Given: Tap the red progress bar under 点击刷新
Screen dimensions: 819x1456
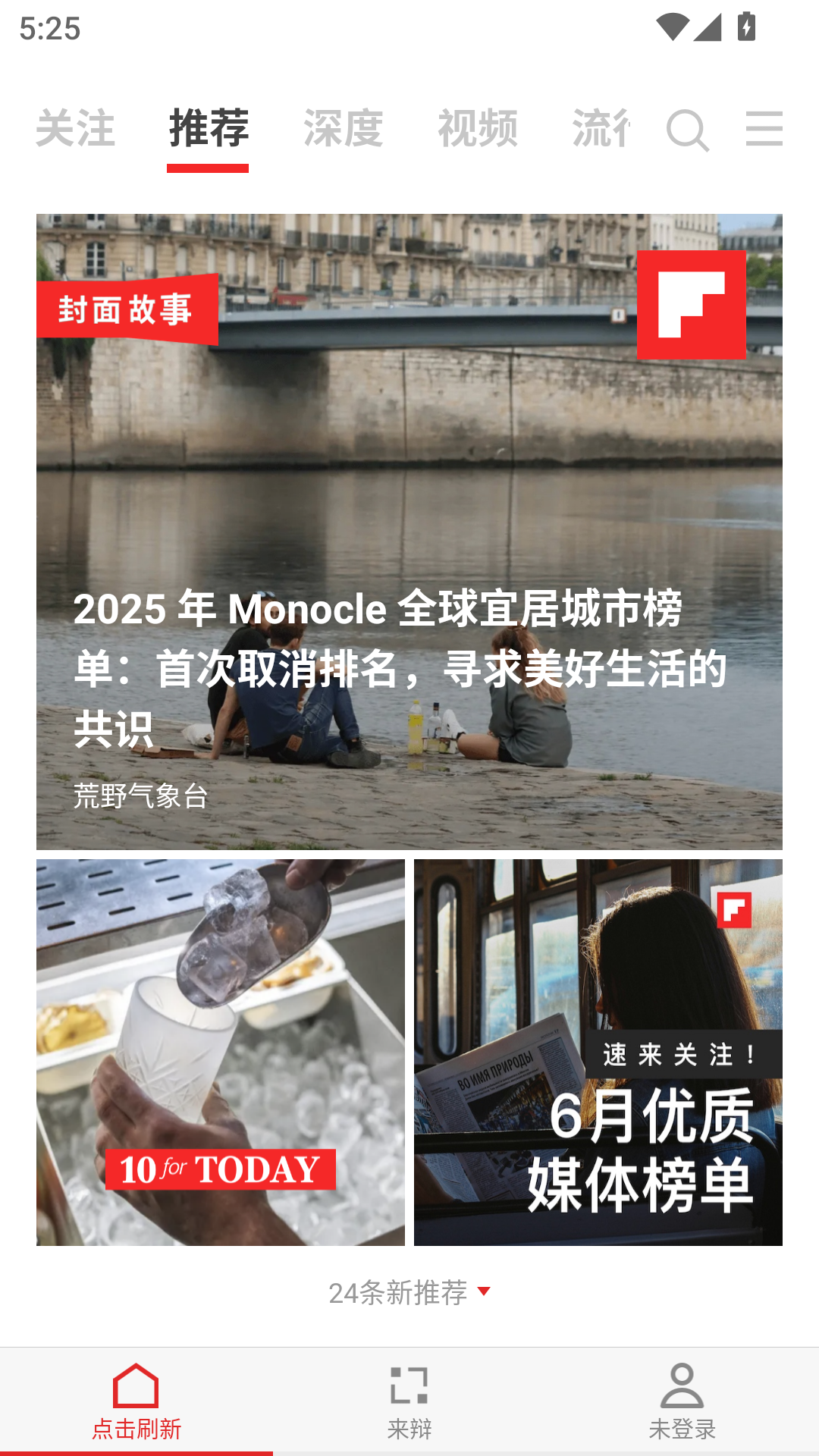Looking at the screenshot, I should 136,1453.
